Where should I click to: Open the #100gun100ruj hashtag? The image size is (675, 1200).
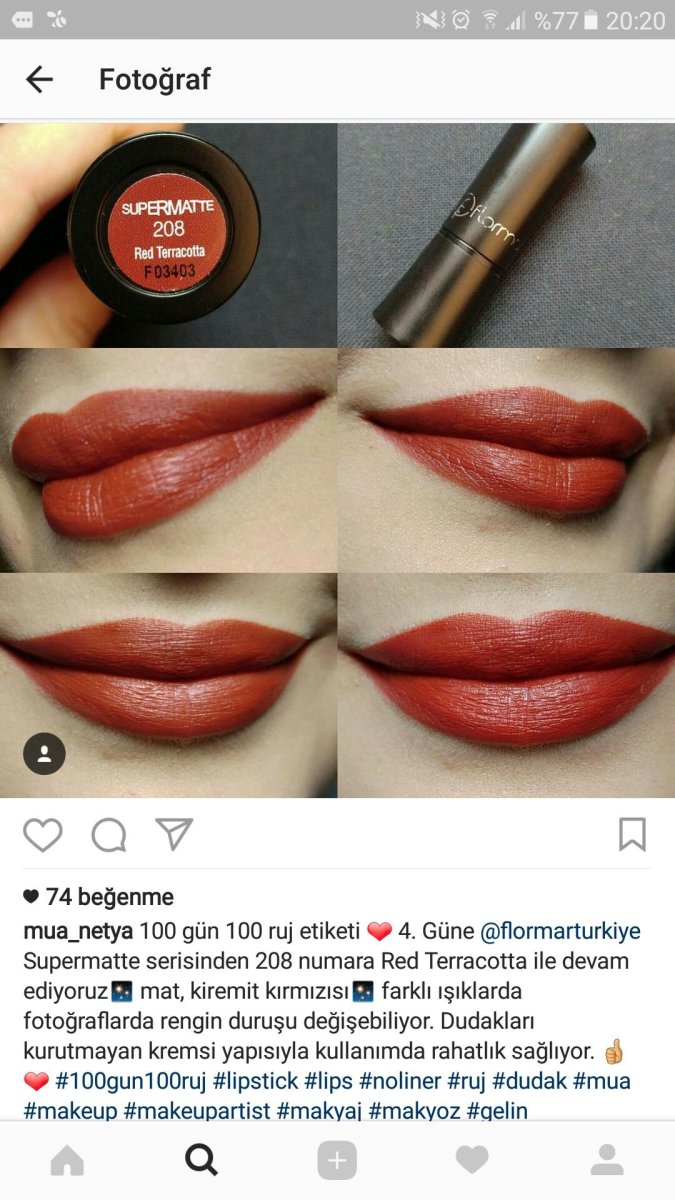coord(130,1081)
